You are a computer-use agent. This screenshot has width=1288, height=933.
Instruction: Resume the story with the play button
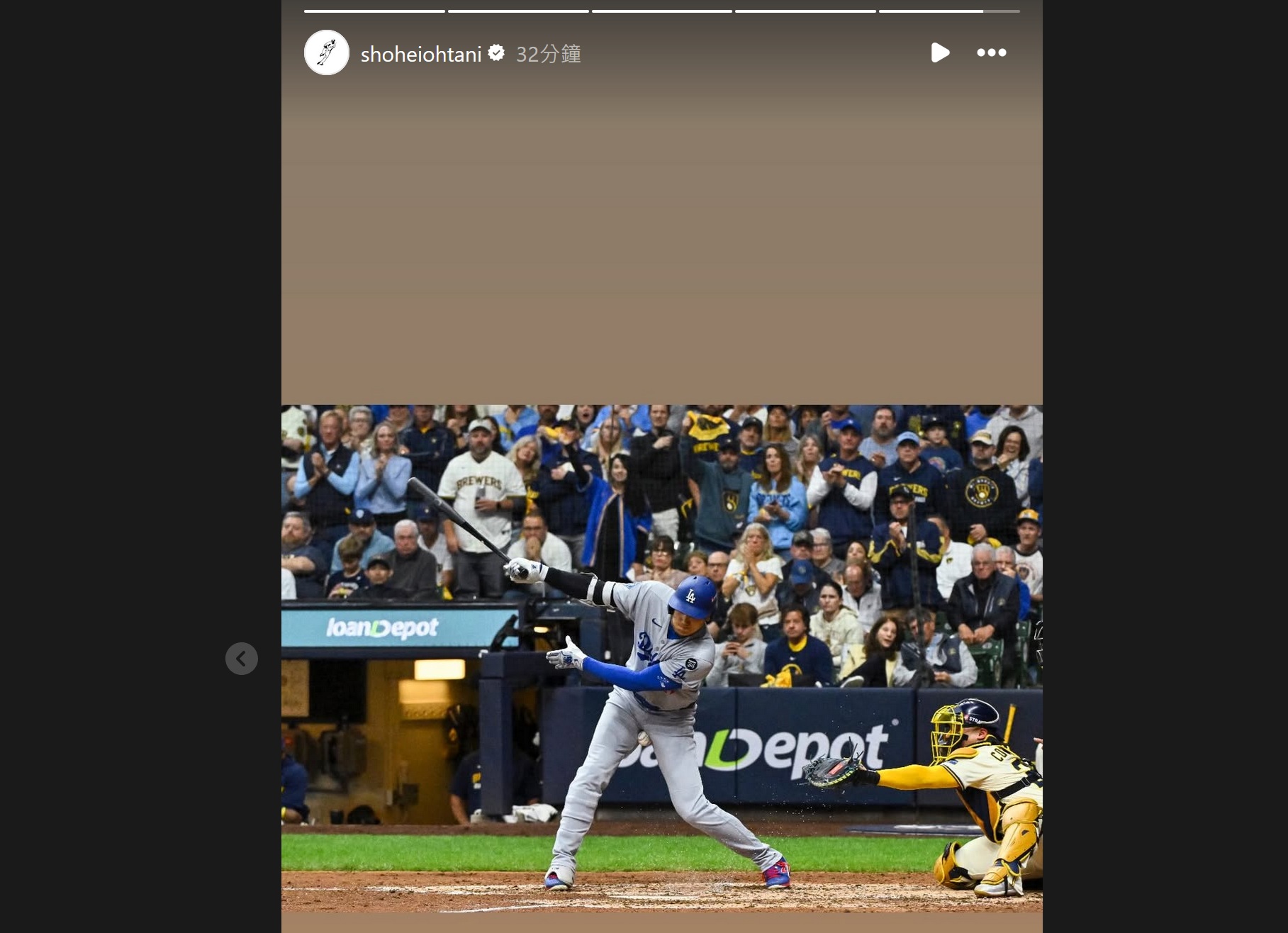[x=939, y=52]
